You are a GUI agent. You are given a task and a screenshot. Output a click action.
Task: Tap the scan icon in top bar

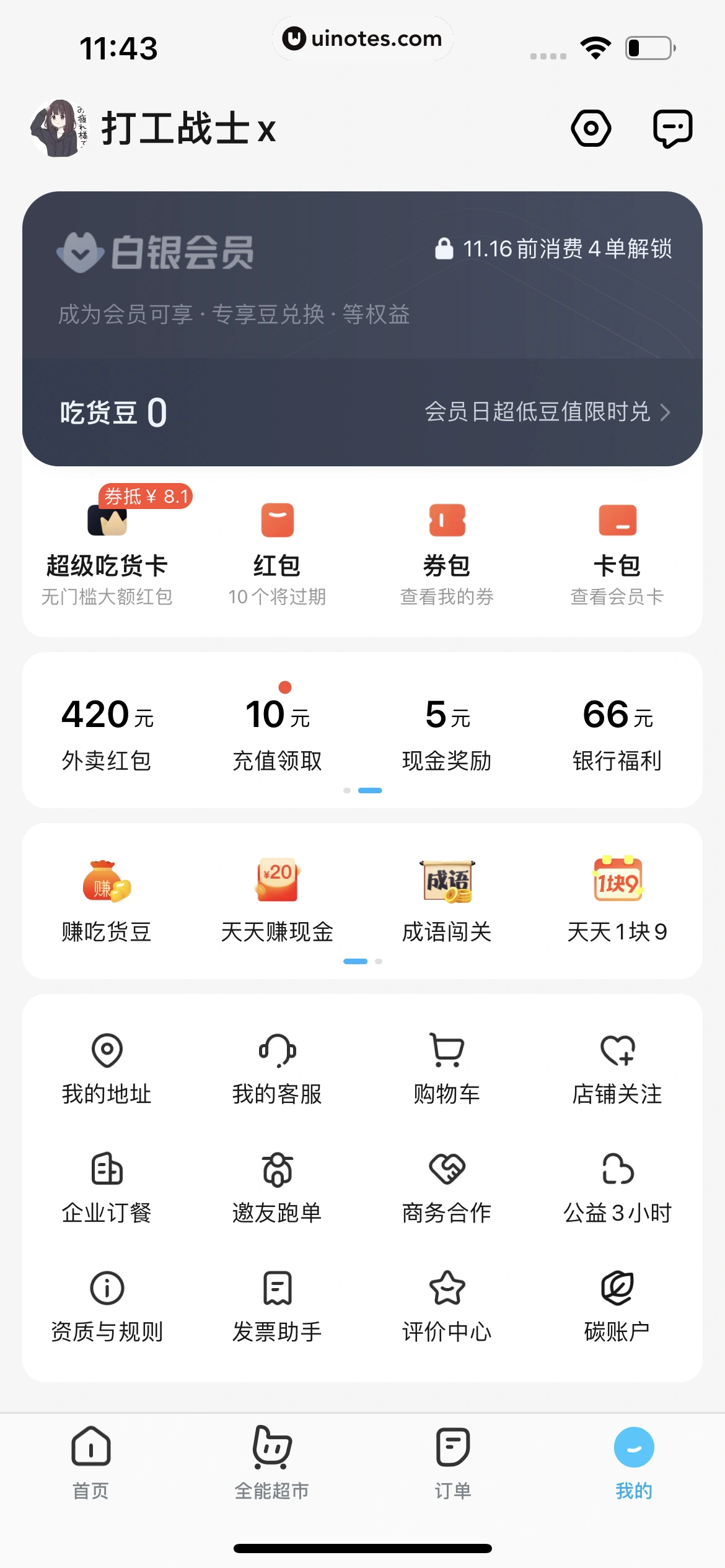(591, 128)
